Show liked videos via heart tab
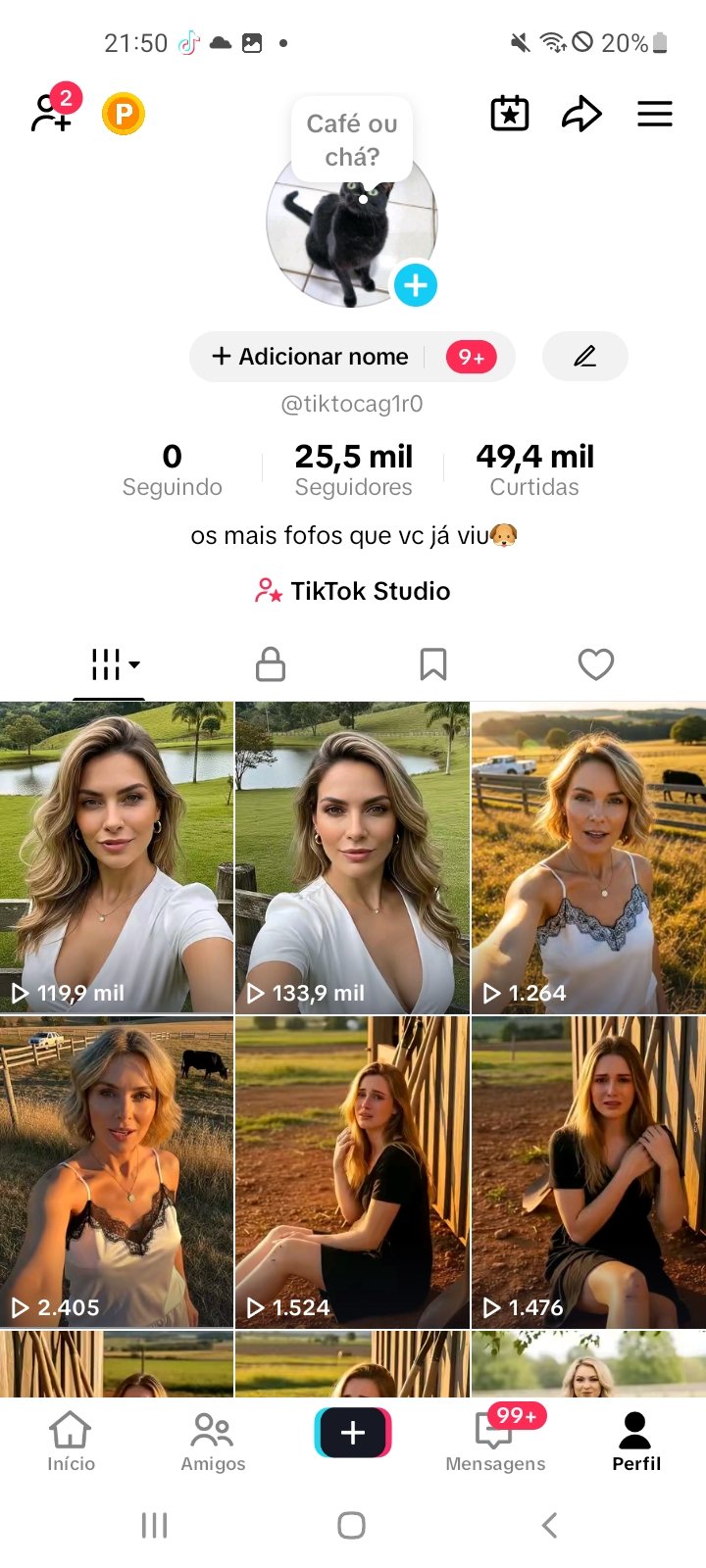 click(x=596, y=664)
